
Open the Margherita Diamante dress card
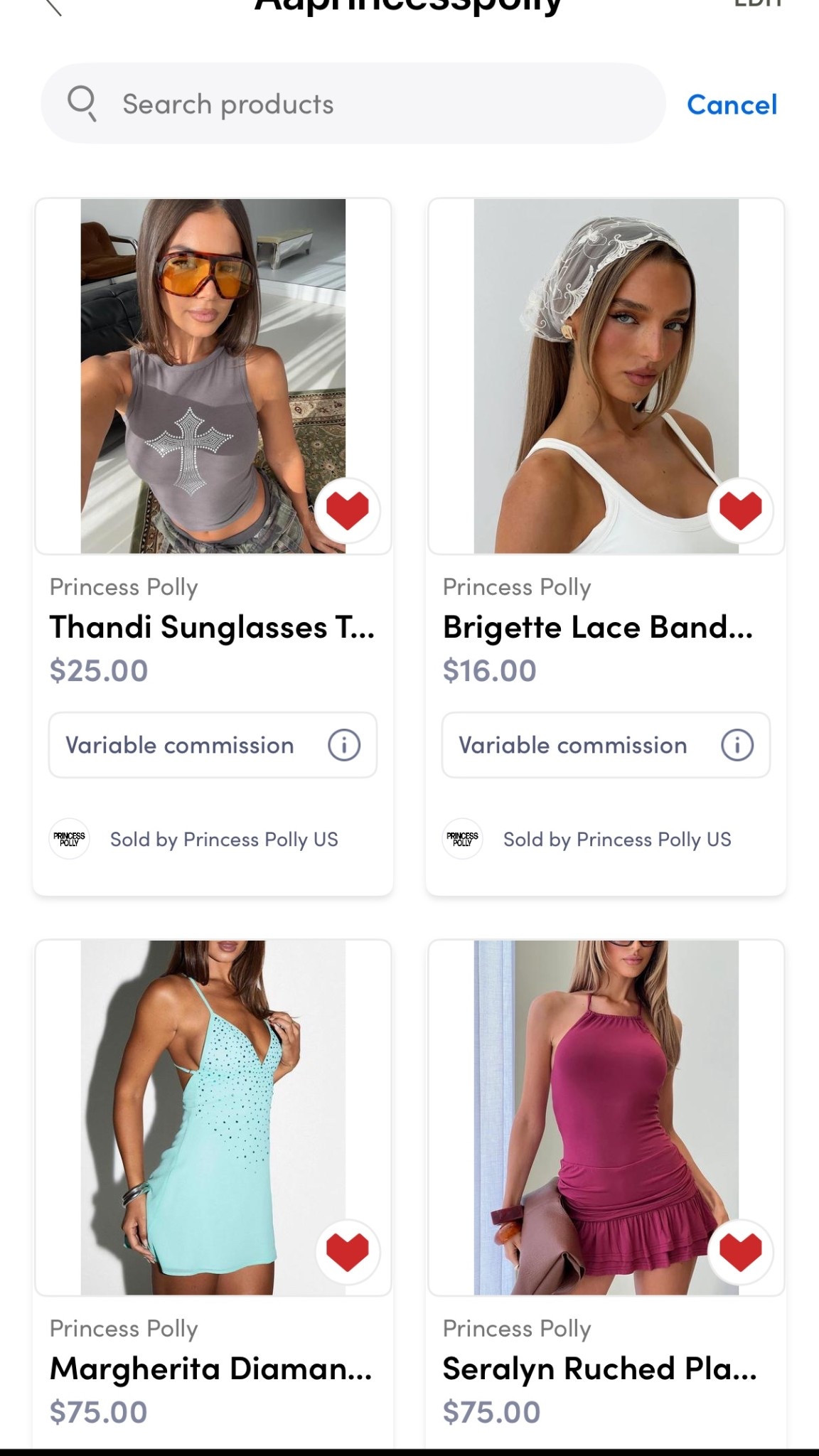point(210,1369)
